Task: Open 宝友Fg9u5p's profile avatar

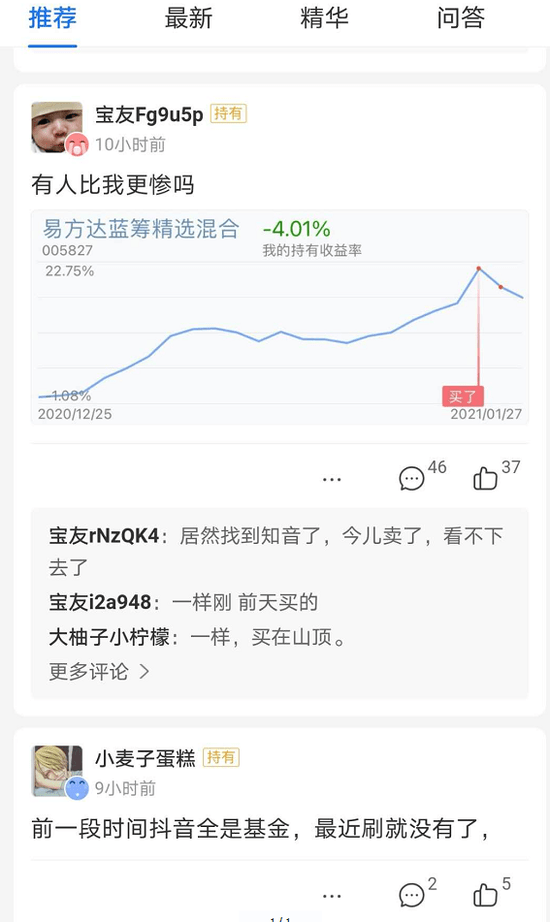Action: (x=57, y=128)
